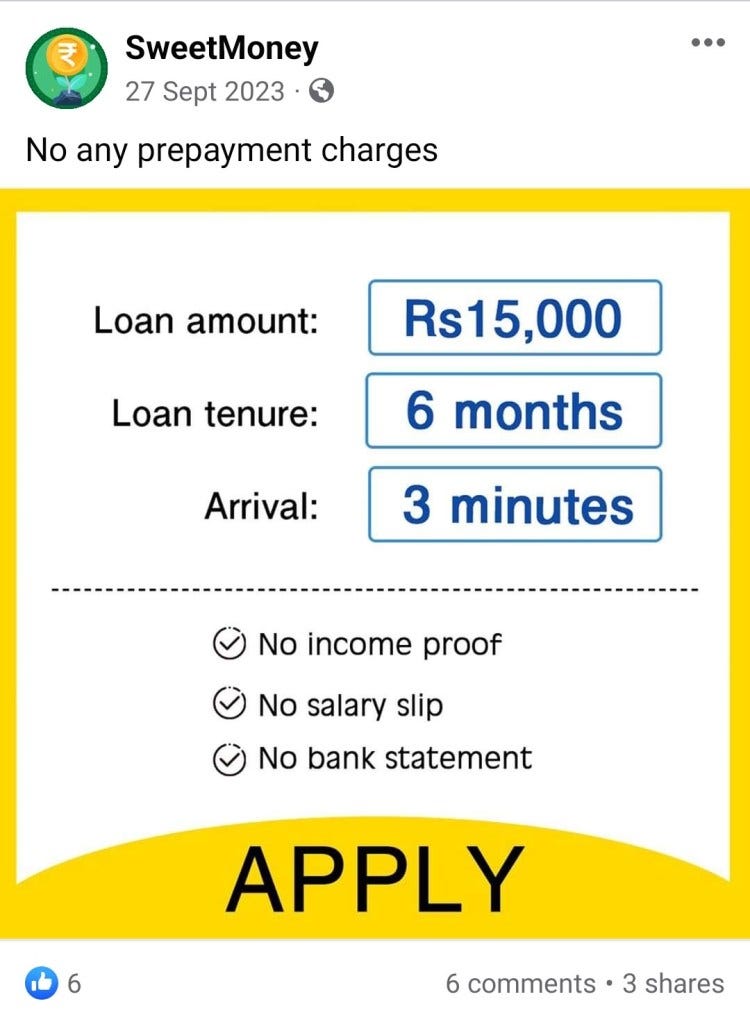Click the checkmark beside No income proof
The height and width of the screenshot is (1024, 750).
230,645
